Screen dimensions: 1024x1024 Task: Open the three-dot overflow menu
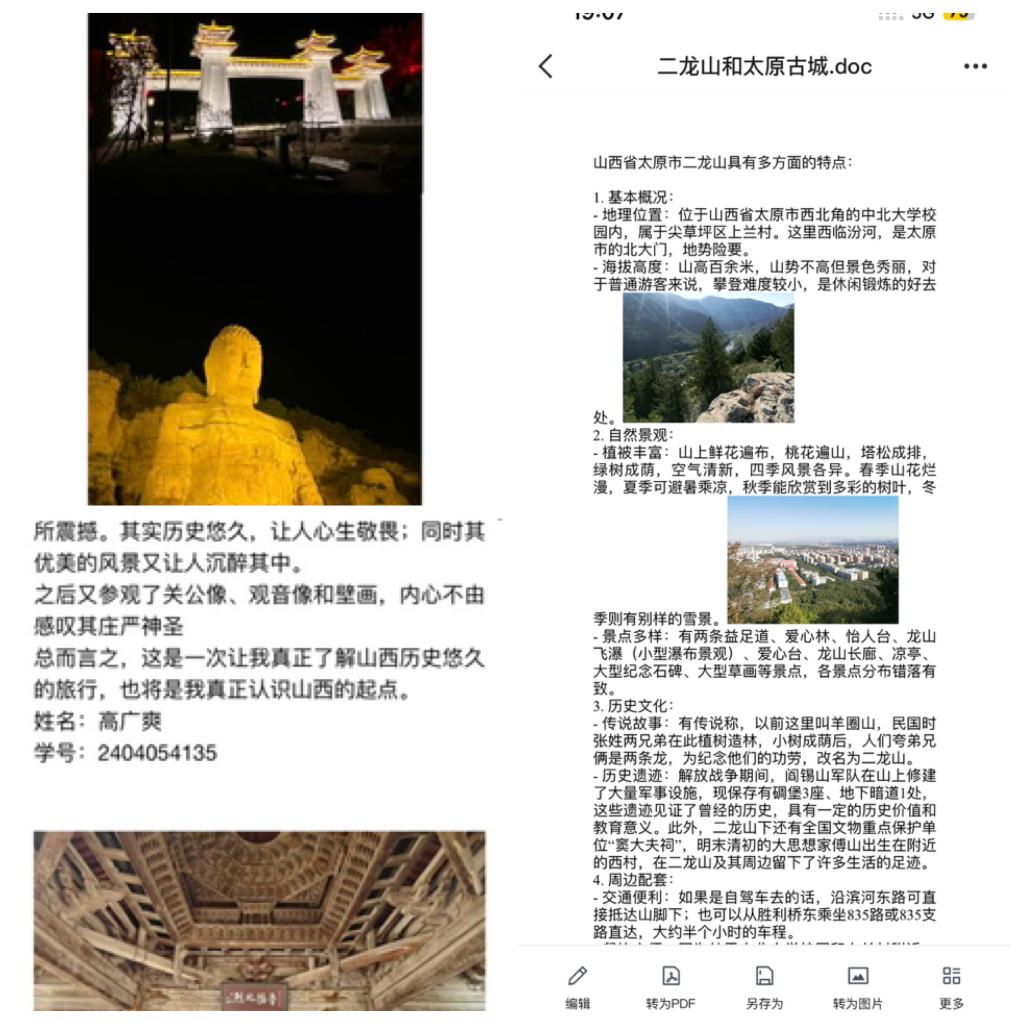975,67
